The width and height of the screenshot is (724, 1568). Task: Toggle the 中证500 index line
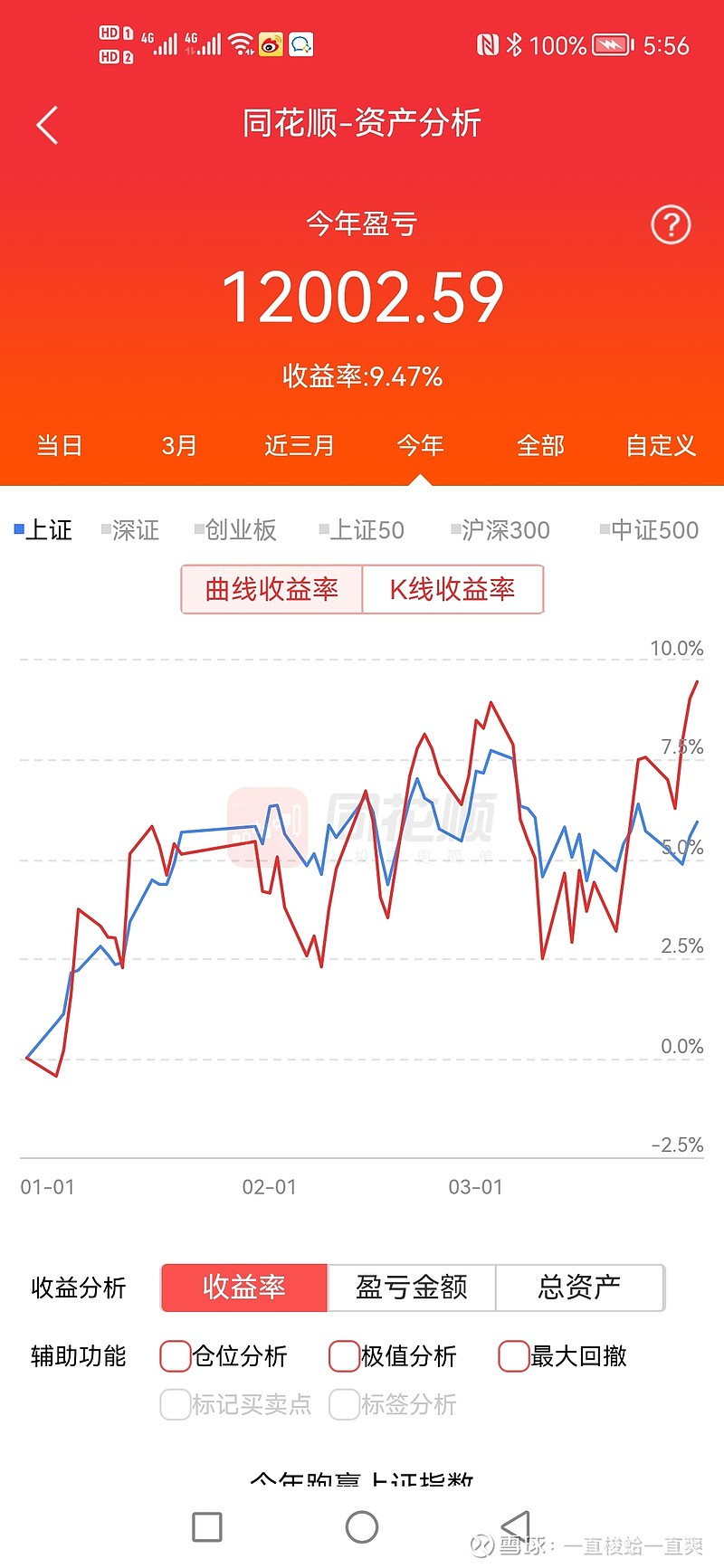click(x=649, y=529)
